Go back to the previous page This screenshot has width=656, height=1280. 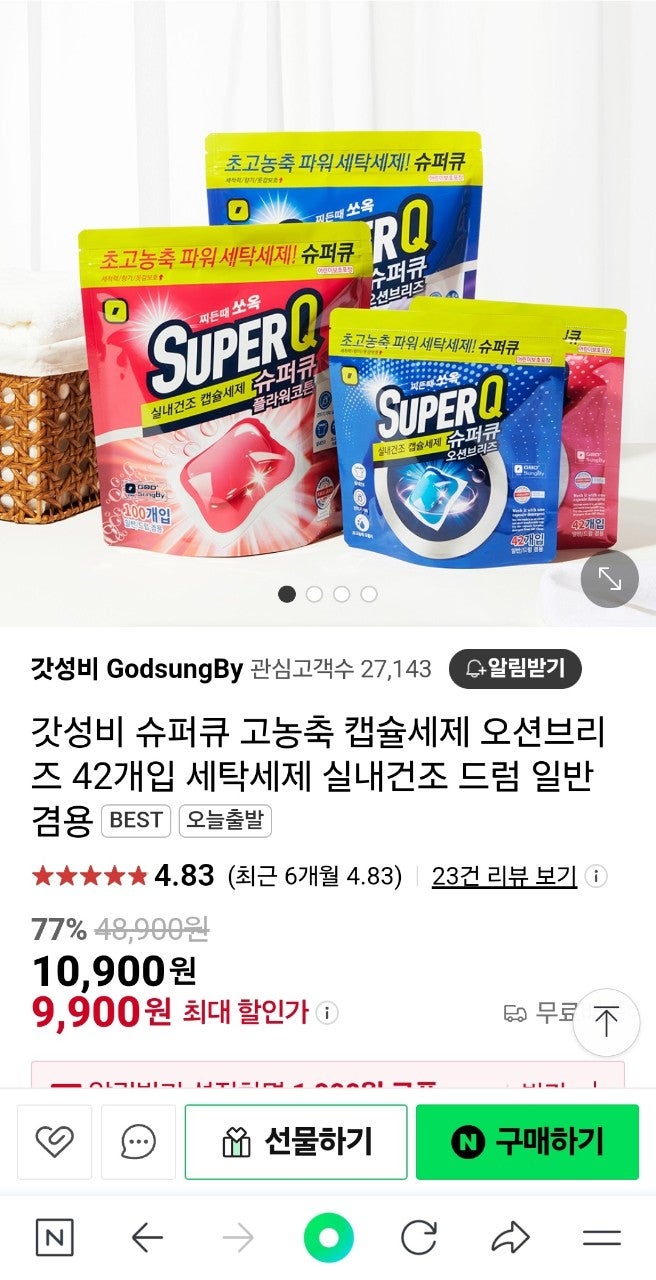click(x=147, y=1239)
